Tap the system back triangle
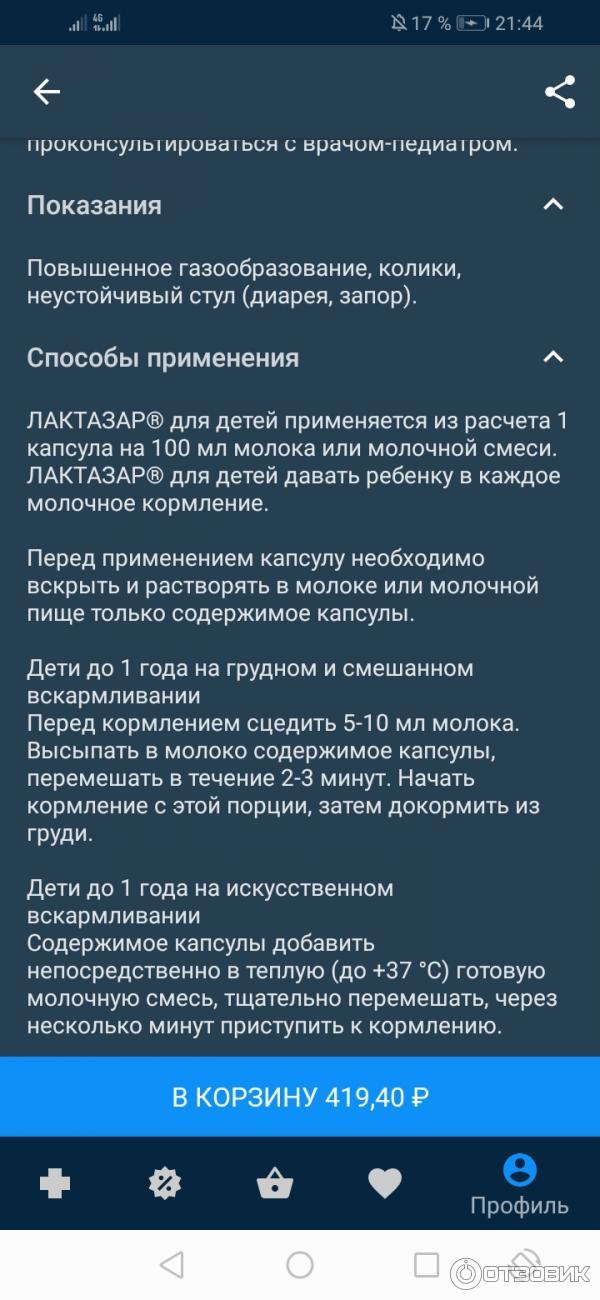Screen dimensions: 600x1300 click(172, 1265)
